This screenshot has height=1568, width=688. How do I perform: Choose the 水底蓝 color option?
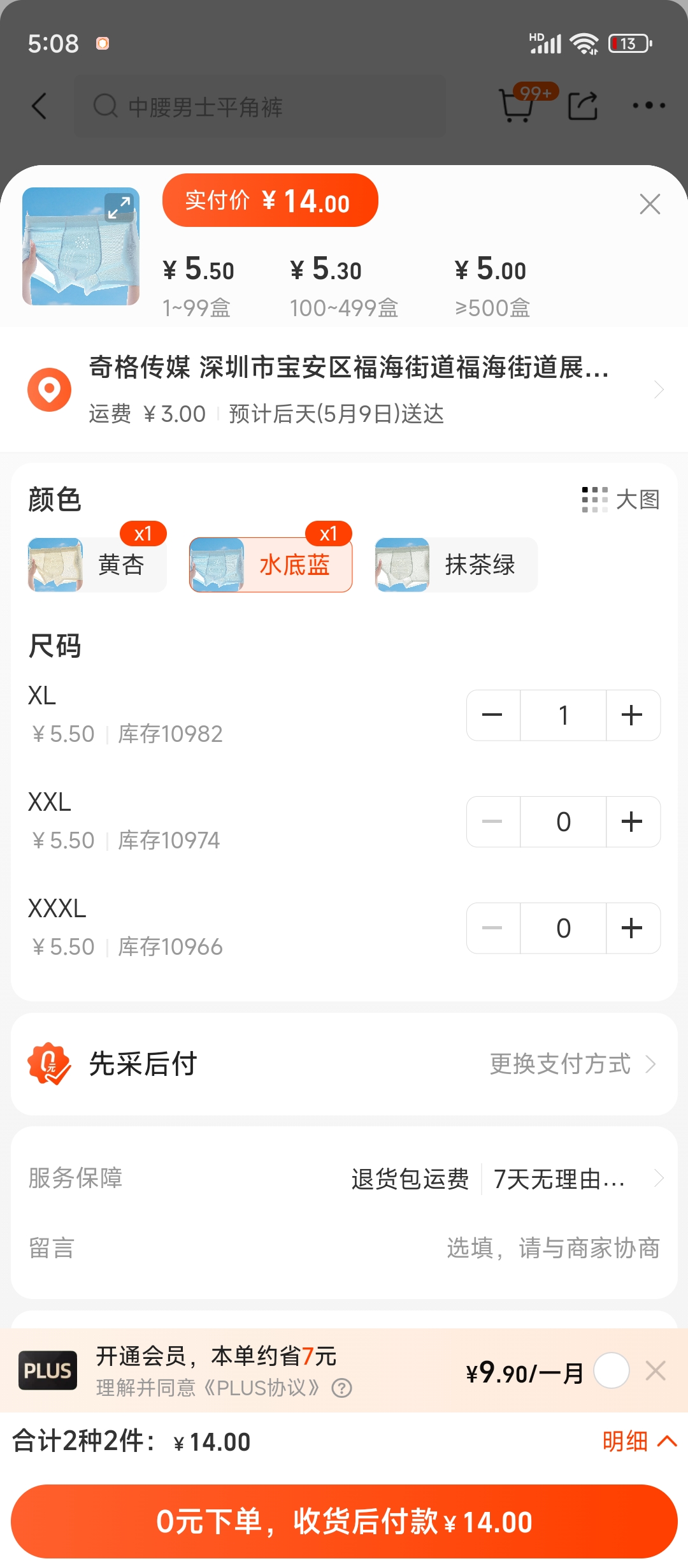tap(271, 565)
